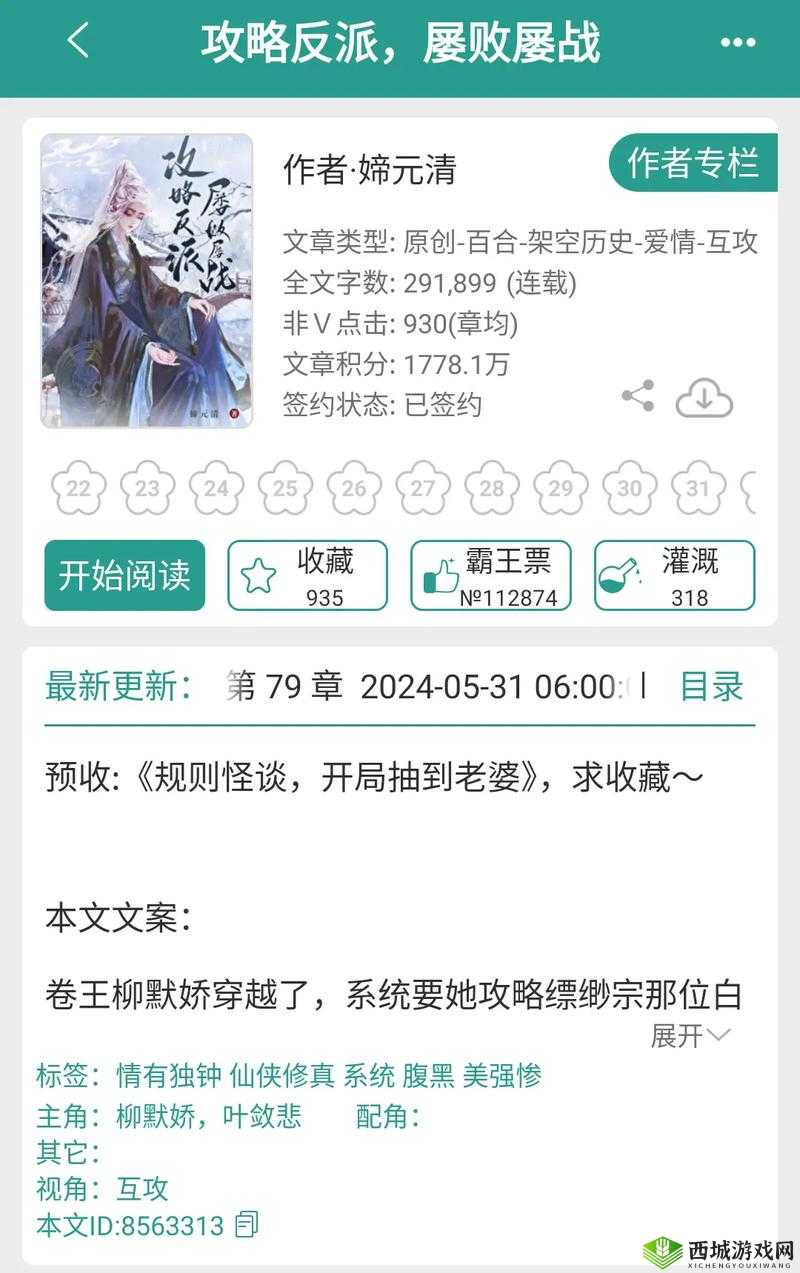Viewport: 800px width, 1273px height.
Task: Tap the download icon
Action: click(x=705, y=398)
